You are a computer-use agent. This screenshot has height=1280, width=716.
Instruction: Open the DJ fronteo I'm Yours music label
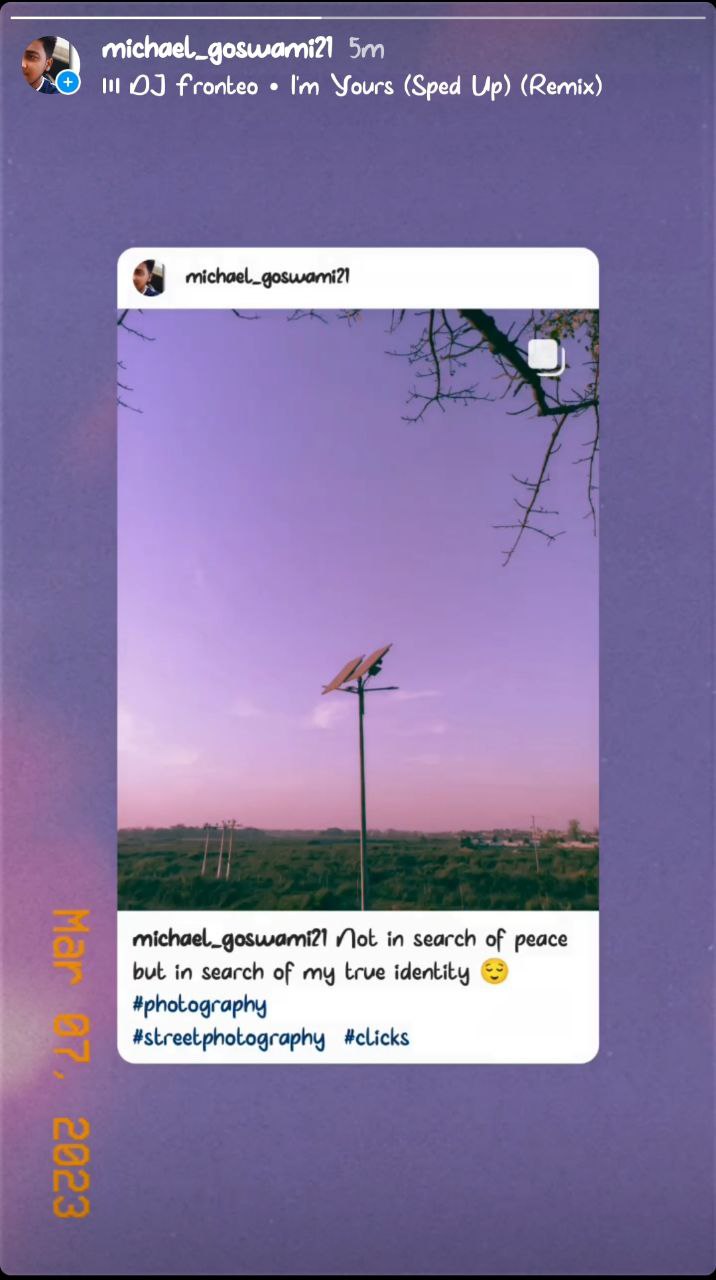point(352,87)
